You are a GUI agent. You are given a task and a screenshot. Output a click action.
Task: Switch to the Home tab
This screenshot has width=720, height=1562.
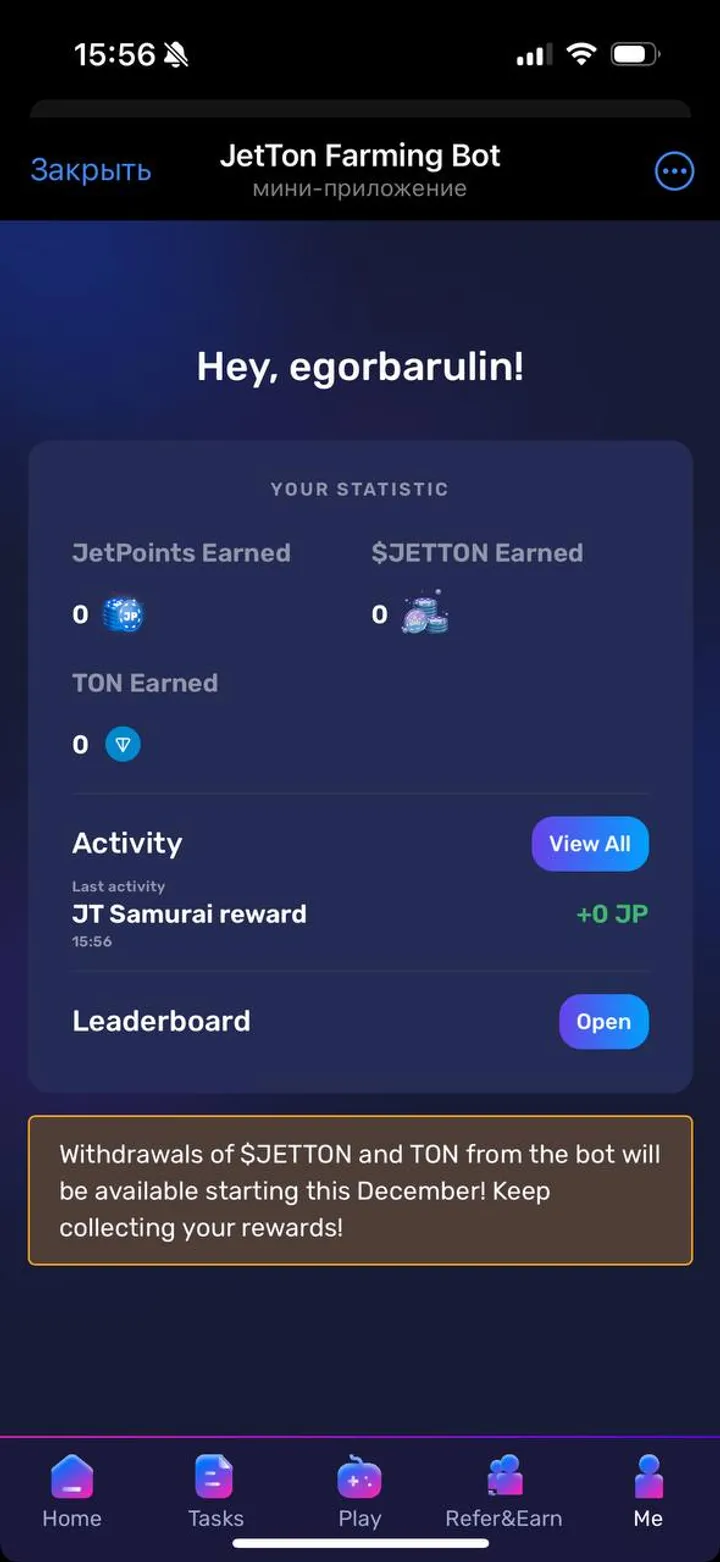pos(71,1490)
